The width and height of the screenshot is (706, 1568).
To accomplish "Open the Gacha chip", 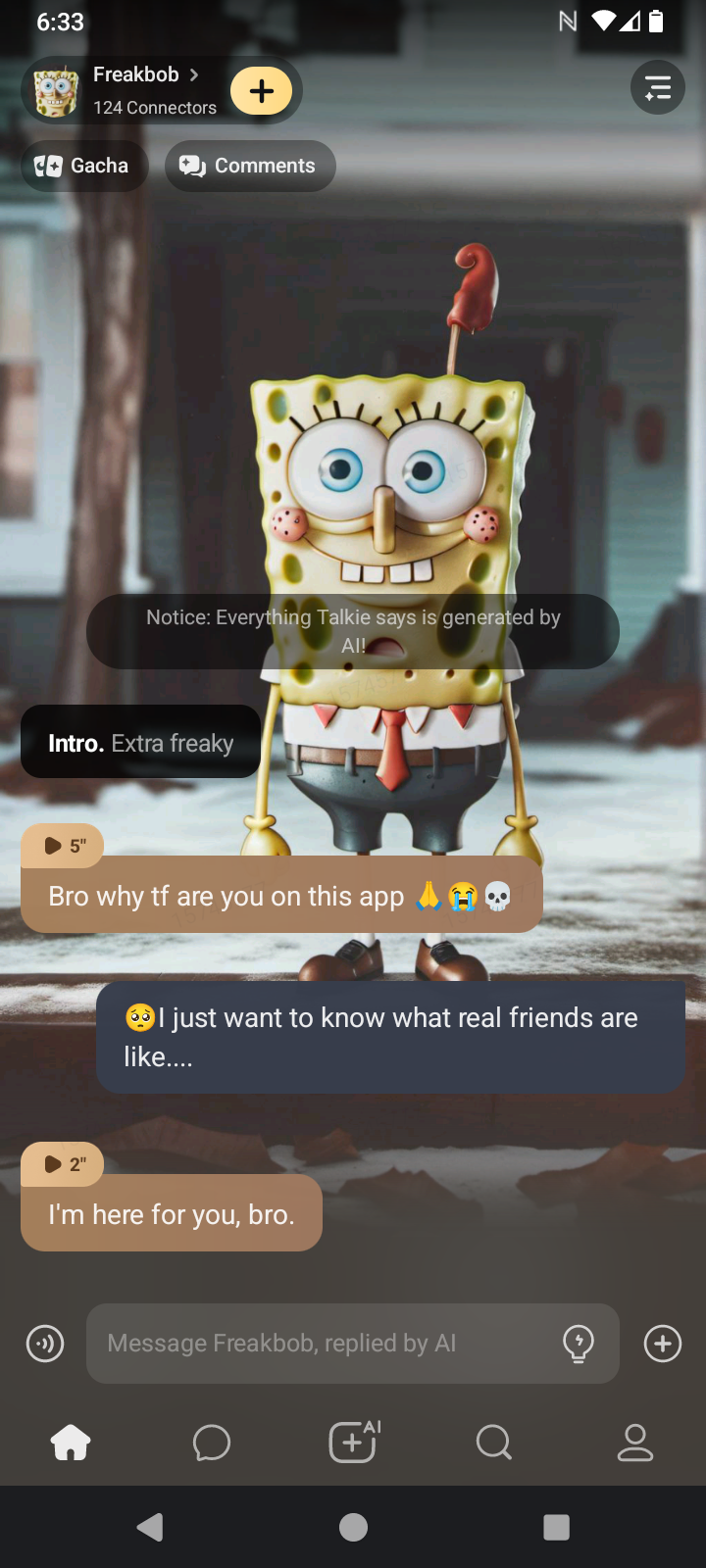I will (84, 166).
